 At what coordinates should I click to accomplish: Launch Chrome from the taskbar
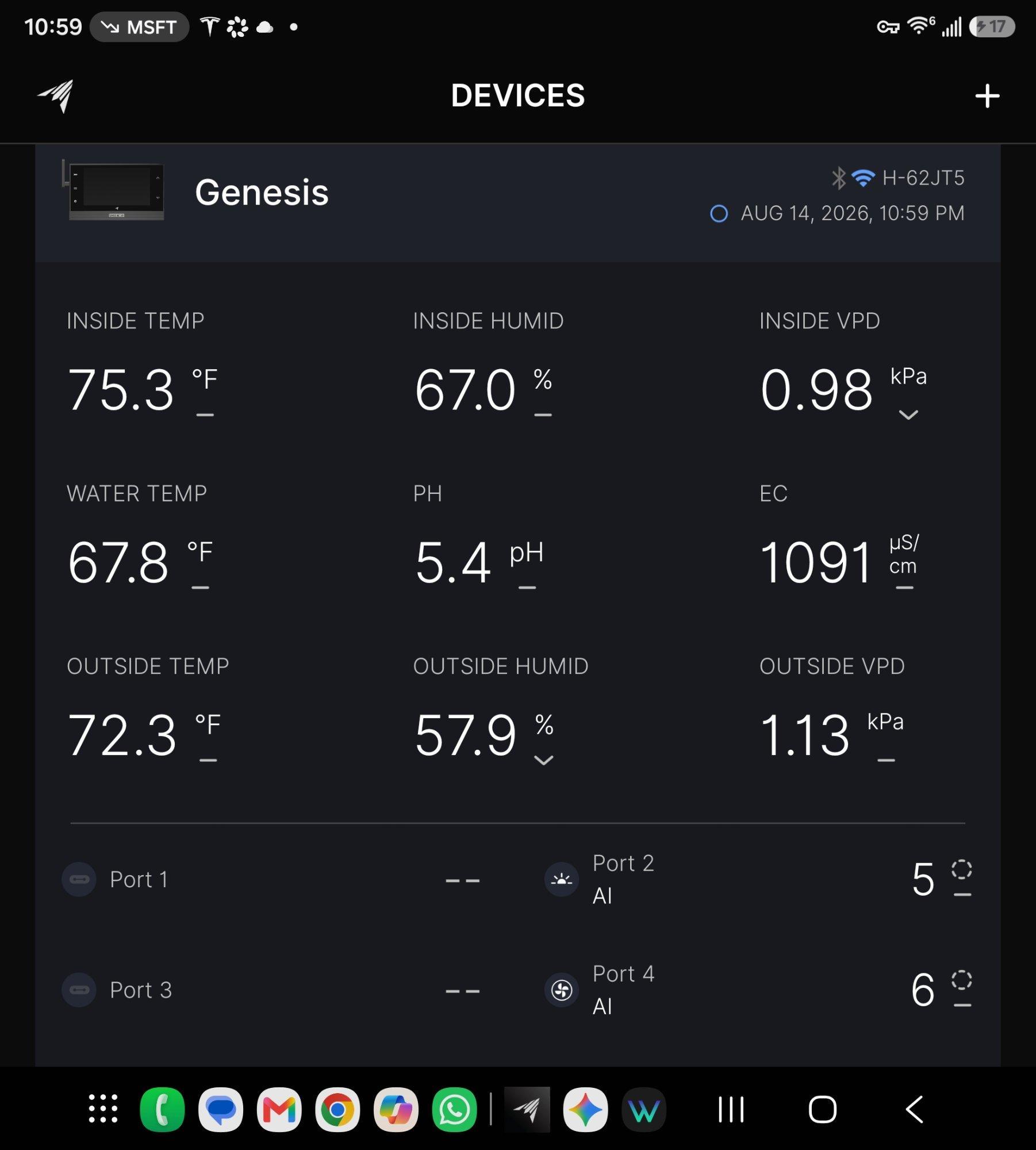coord(337,1110)
